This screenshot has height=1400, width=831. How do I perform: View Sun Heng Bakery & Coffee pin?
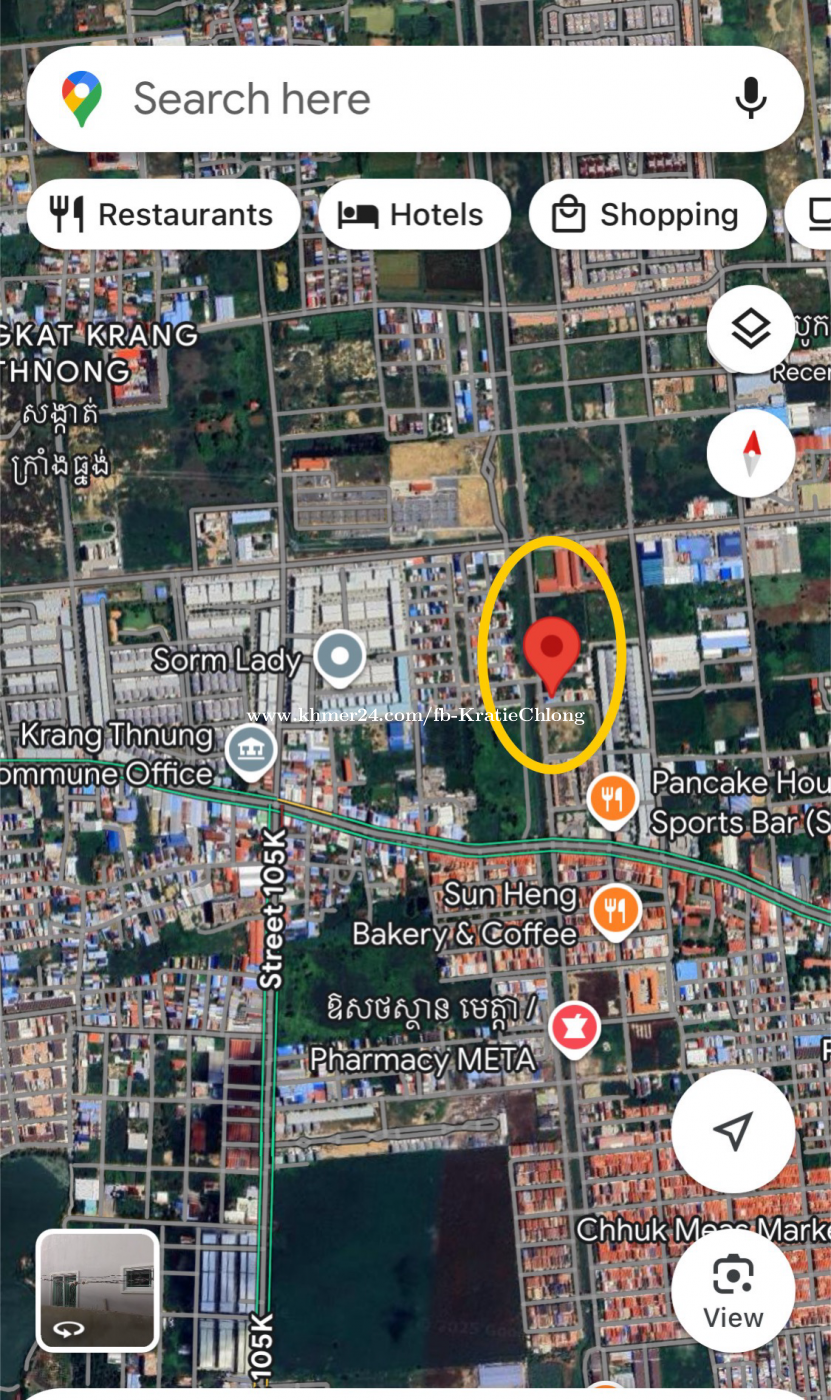click(615, 911)
